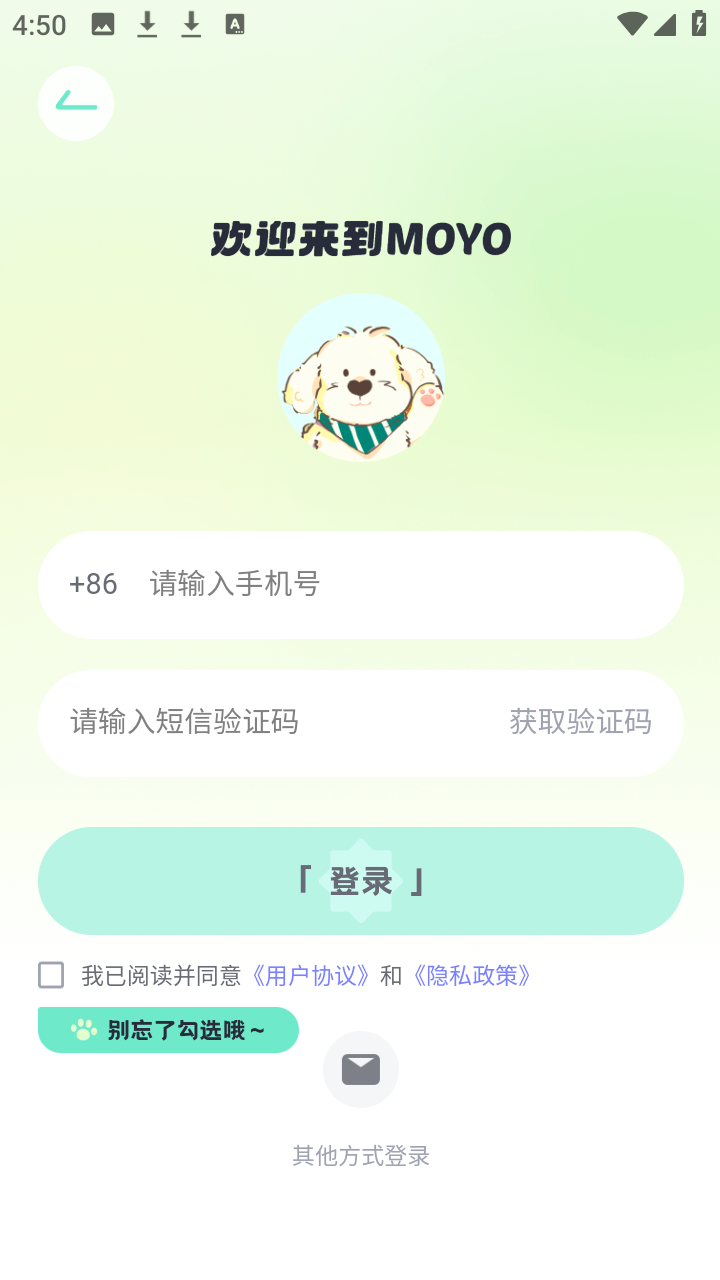
Task: Open the 《用户协议》 link
Action: pos(310,974)
